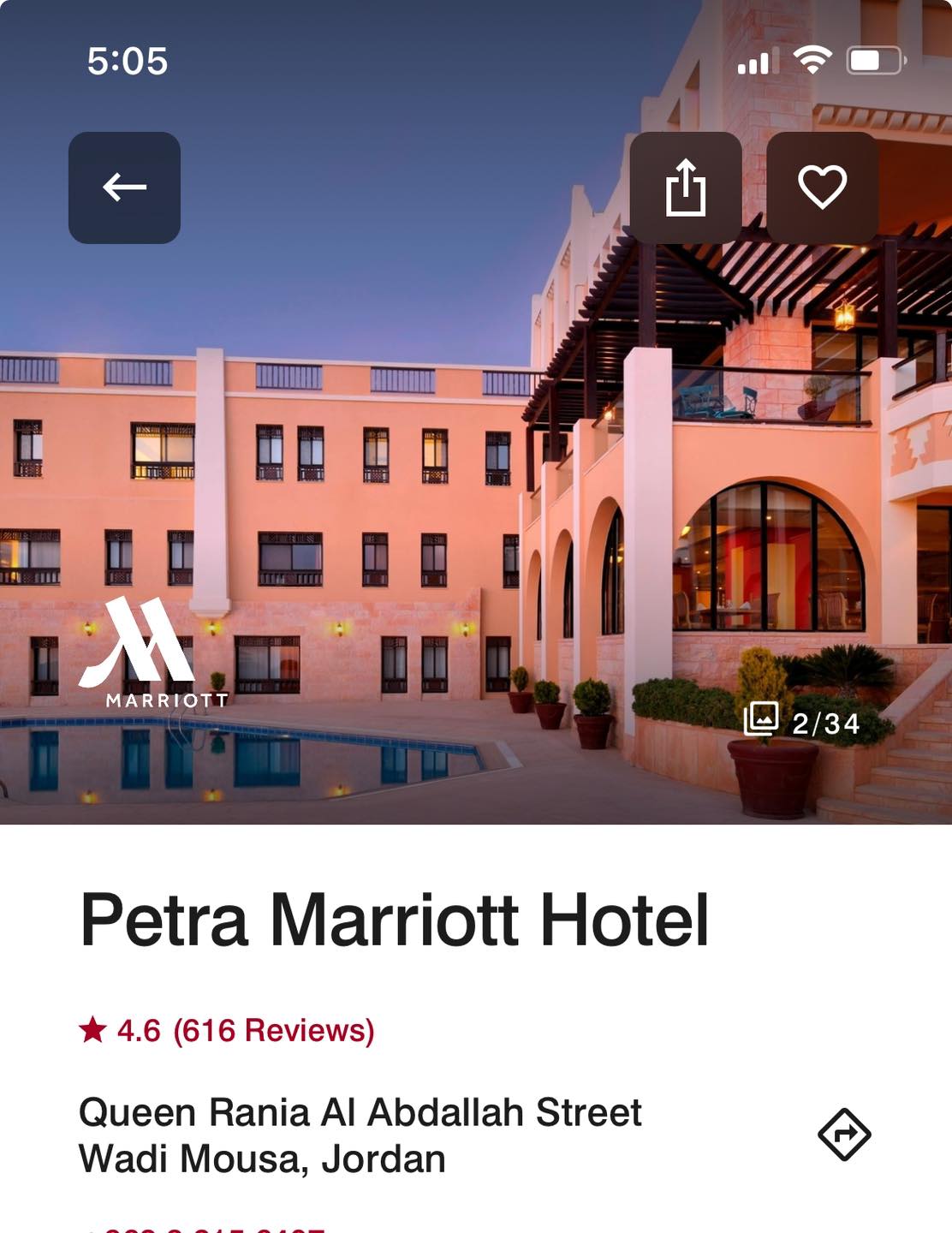Save the hotel with the heart icon
Viewport: 952px width, 1233px height.
[x=822, y=188]
